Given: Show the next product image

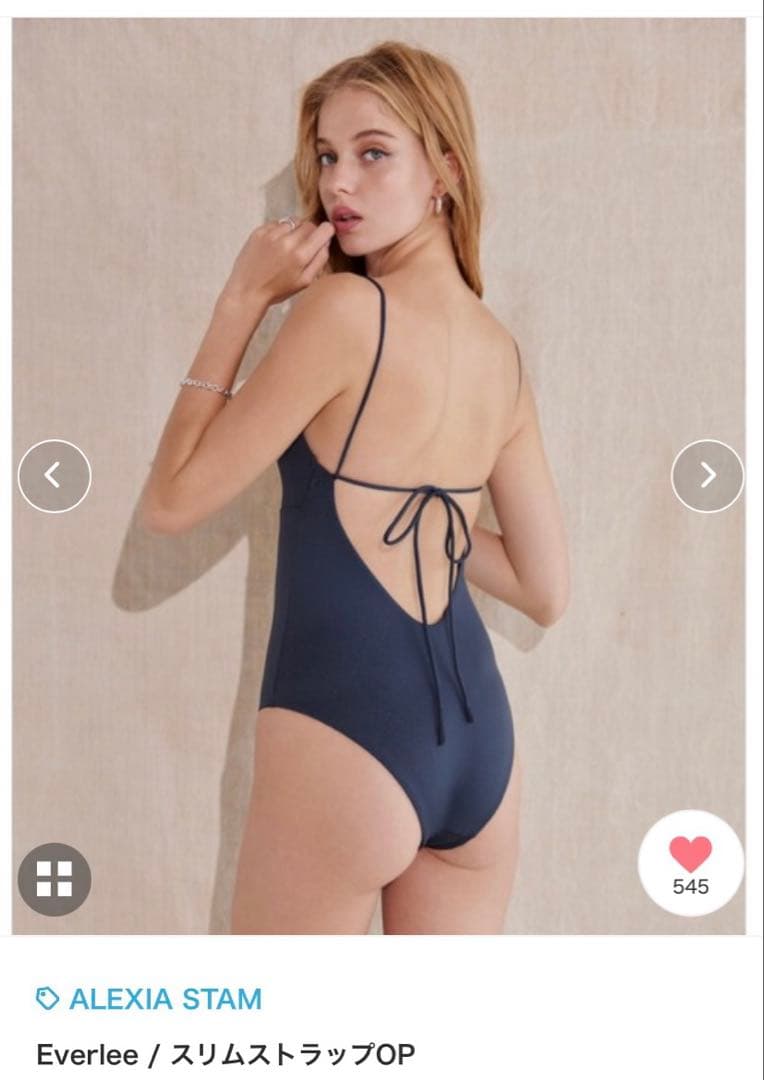Looking at the screenshot, I should click(x=707, y=476).
